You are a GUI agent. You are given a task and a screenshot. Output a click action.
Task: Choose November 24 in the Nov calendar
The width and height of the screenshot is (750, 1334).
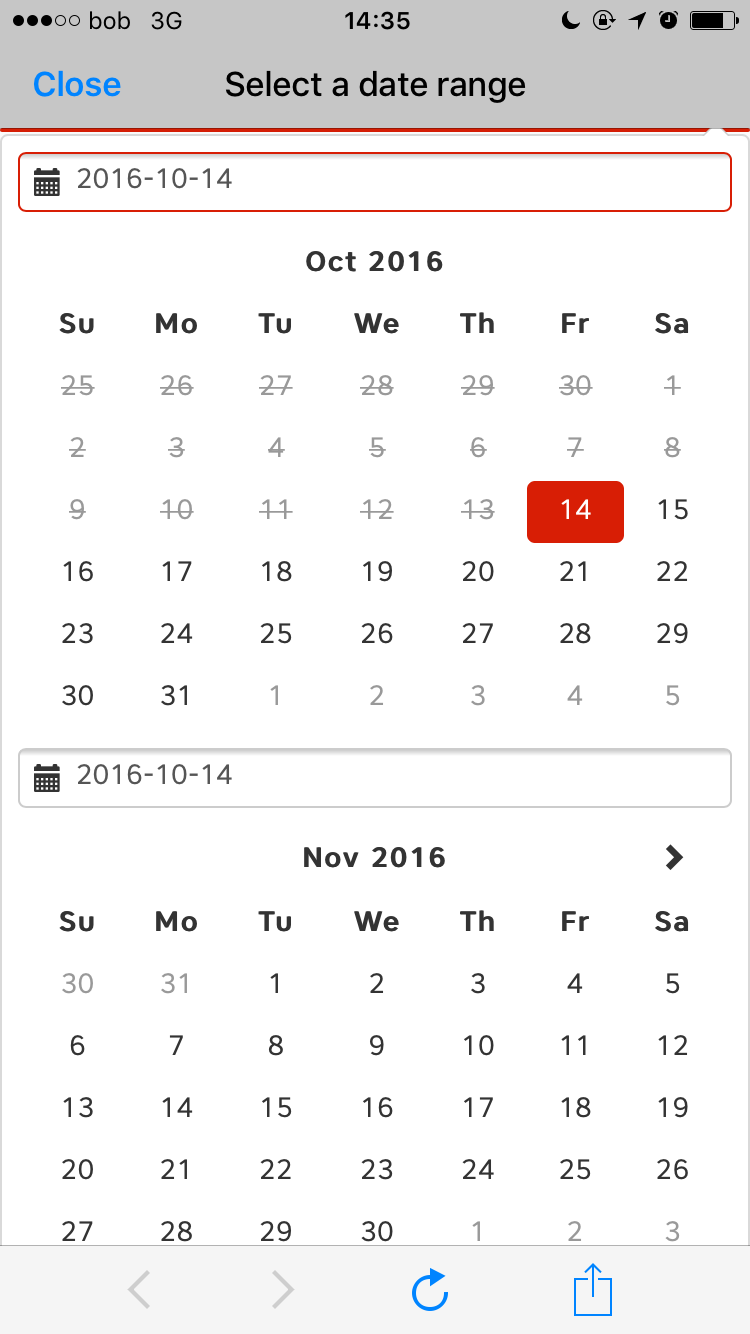click(478, 1171)
